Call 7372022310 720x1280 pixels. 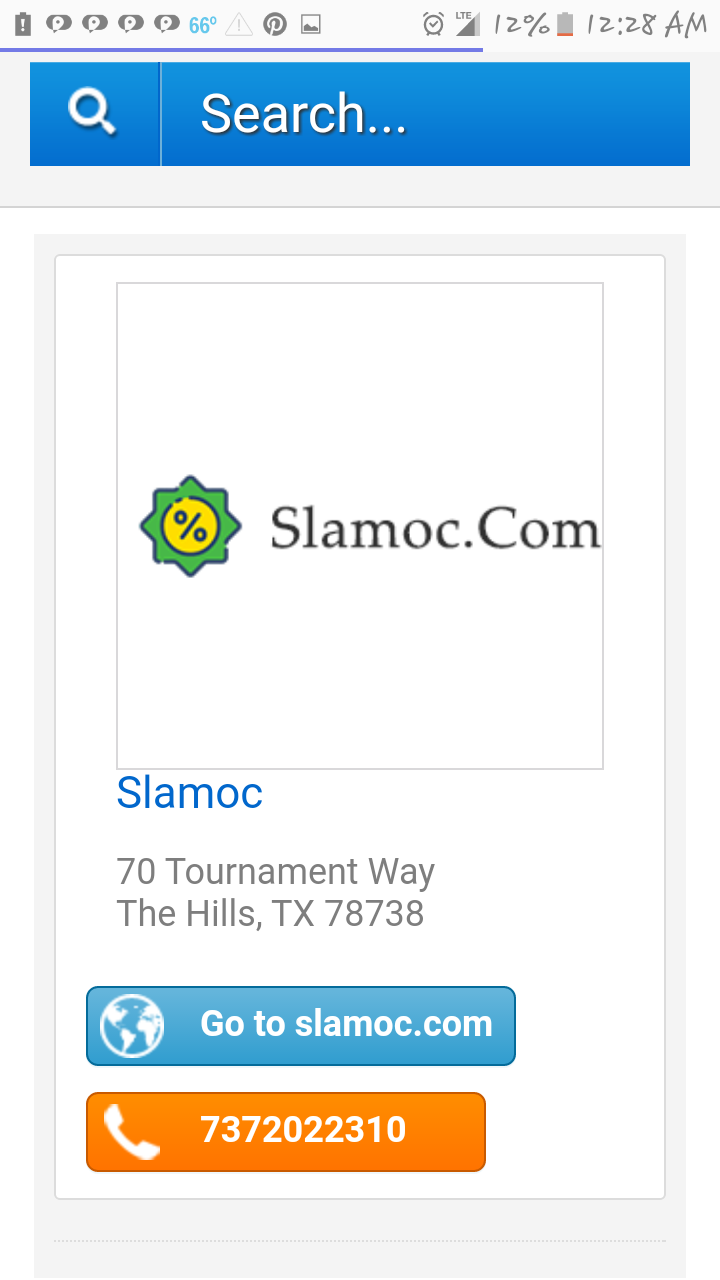pyautogui.click(x=286, y=1131)
